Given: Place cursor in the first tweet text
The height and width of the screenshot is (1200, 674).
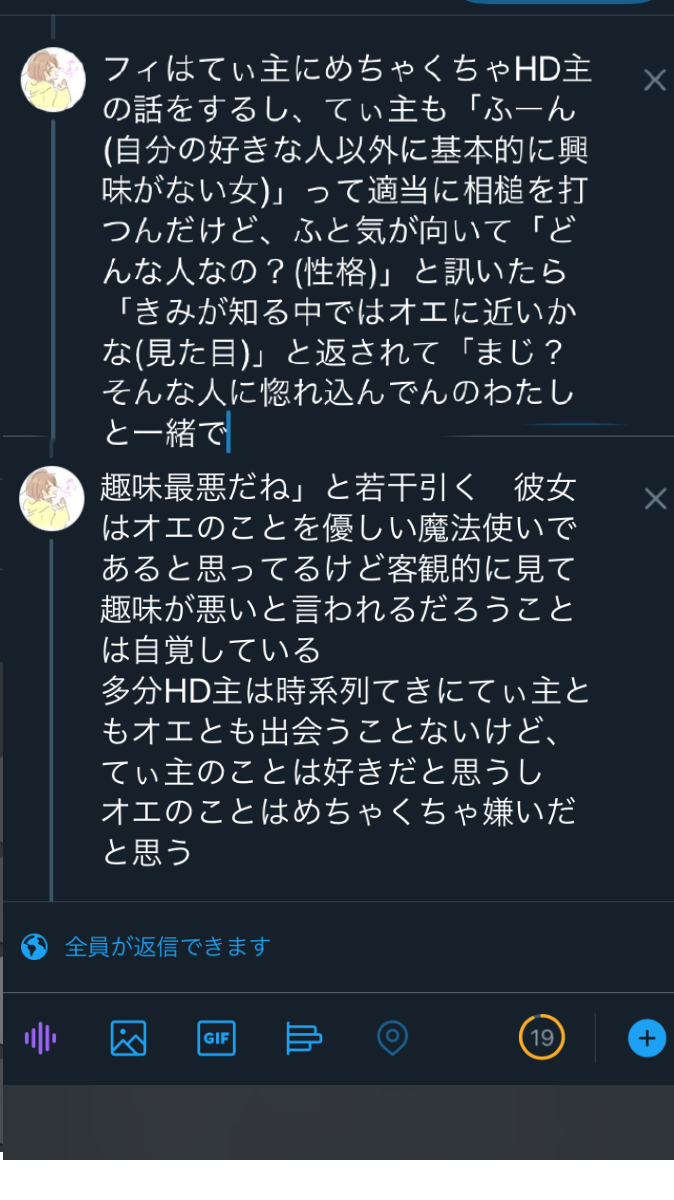Looking at the screenshot, I should [345, 250].
